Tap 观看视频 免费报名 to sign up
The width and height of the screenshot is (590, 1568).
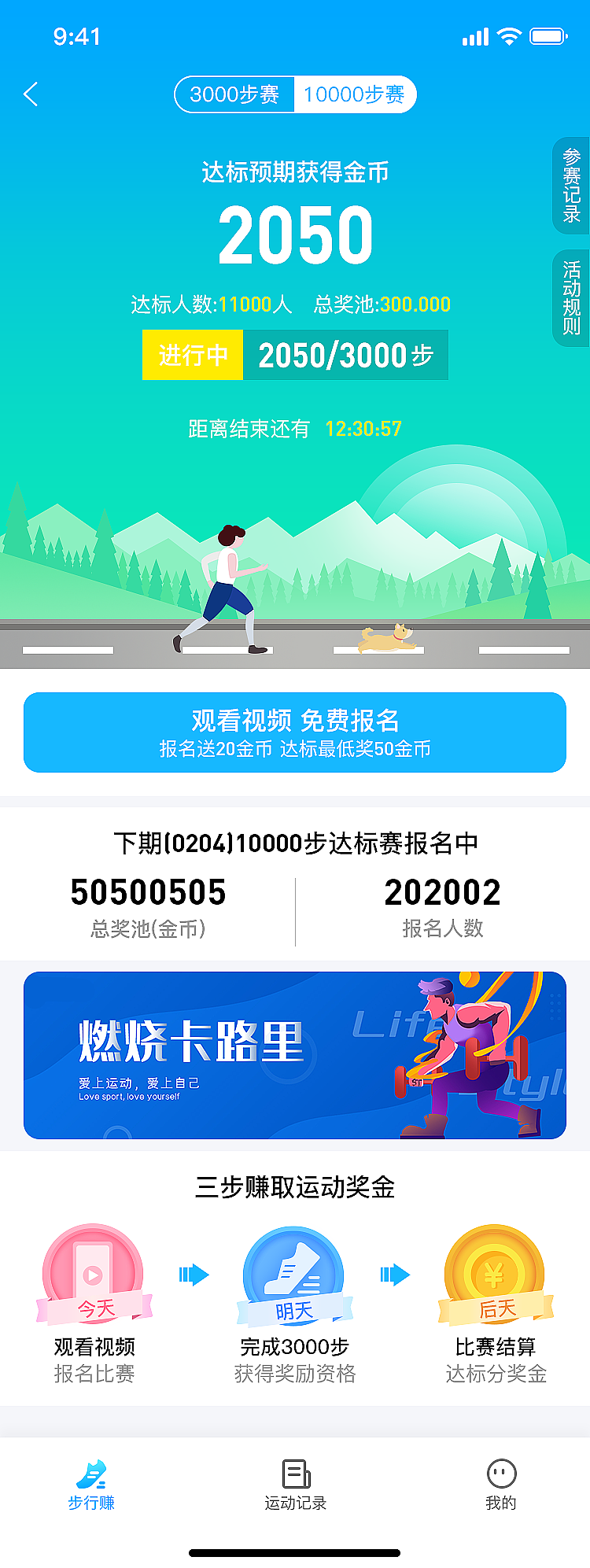point(294,732)
